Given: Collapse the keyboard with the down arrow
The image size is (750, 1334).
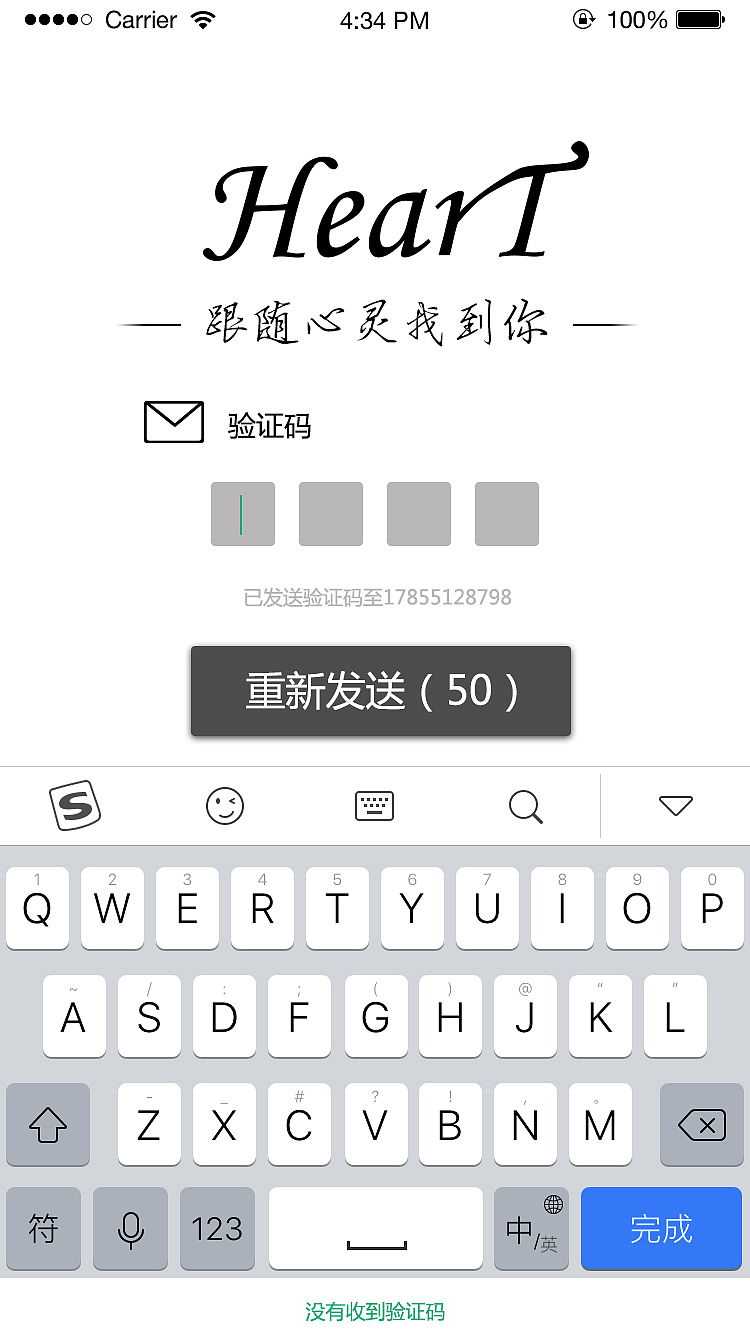Looking at the screenshot, I should click(676, 805).
